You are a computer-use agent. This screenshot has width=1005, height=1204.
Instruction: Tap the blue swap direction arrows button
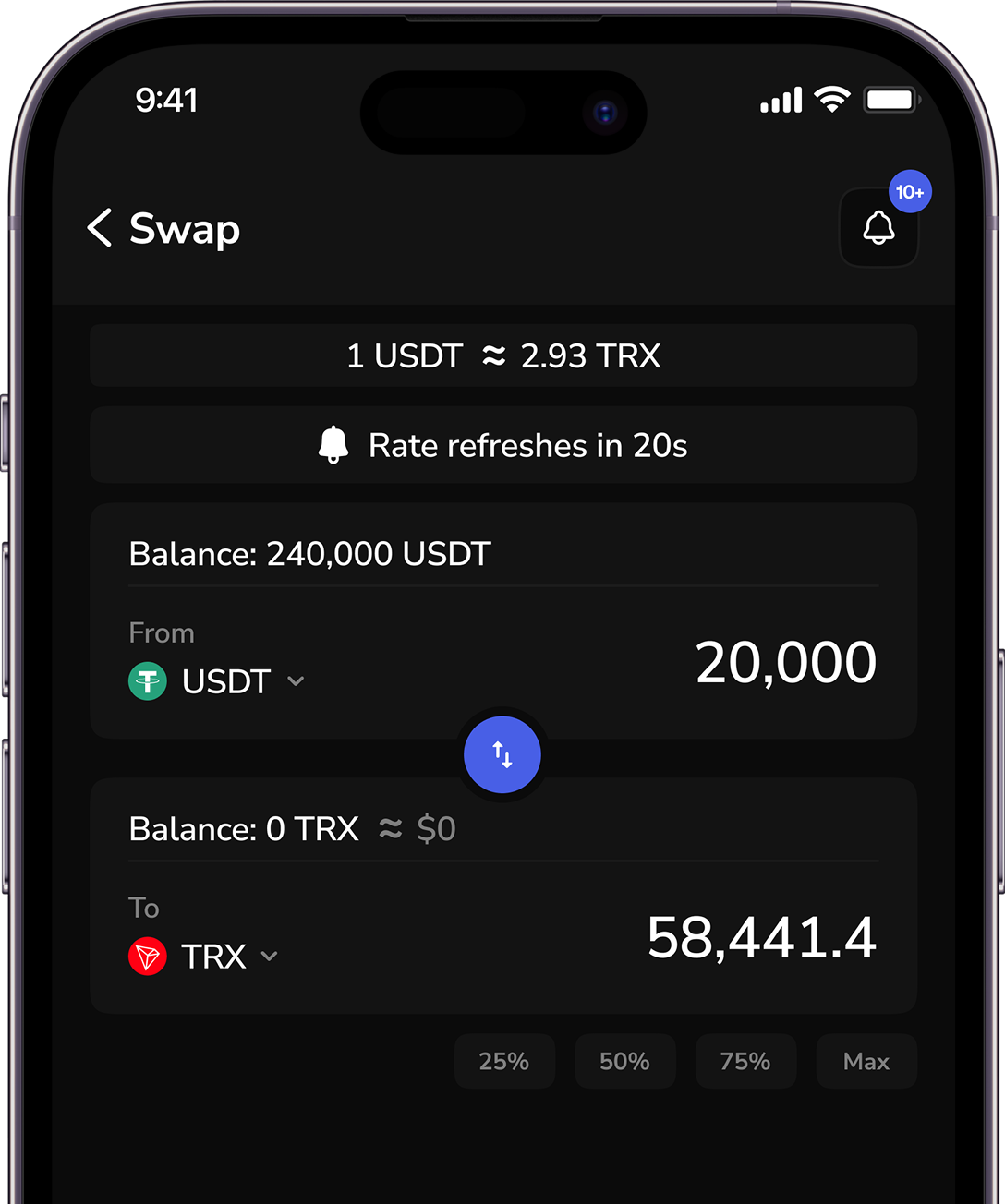tap(502, 754)
